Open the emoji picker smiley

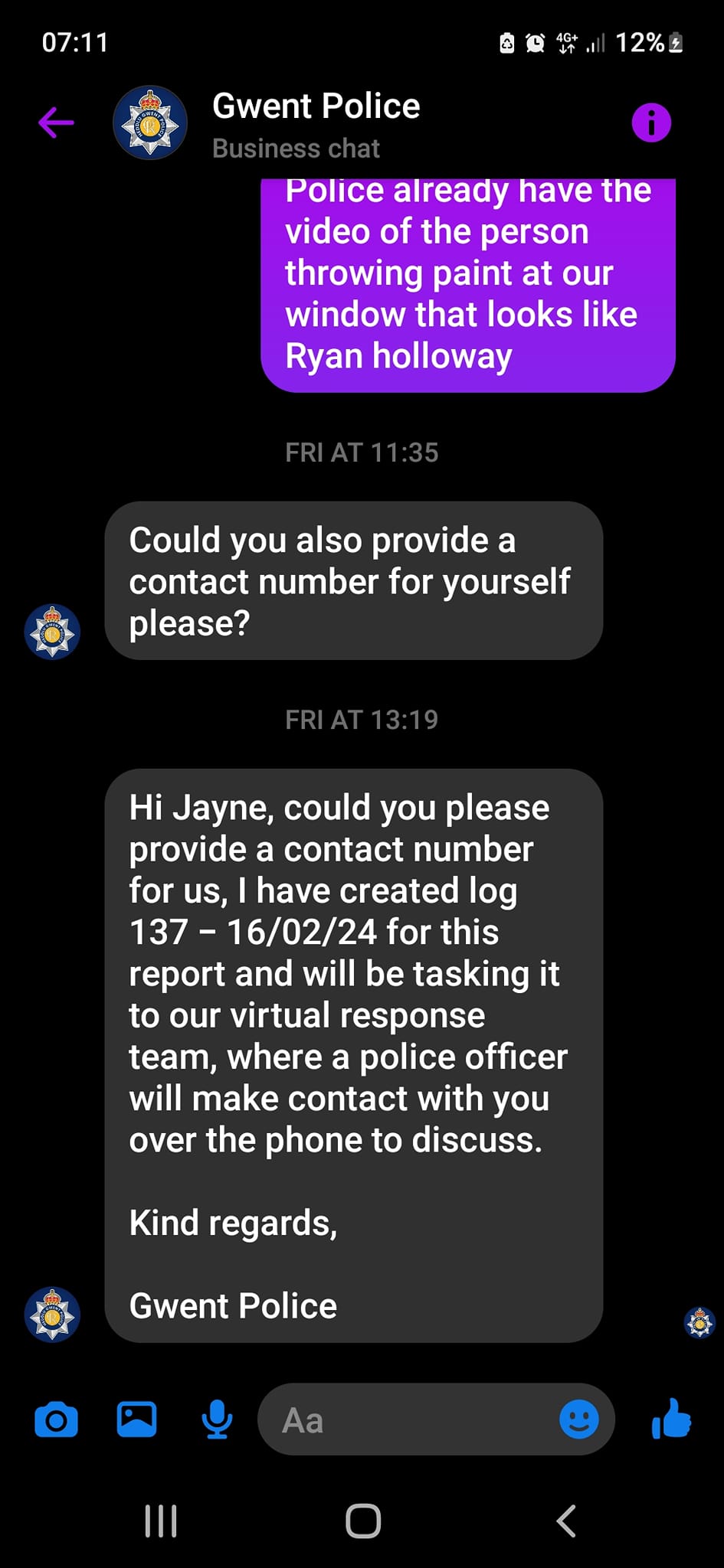(579, 1419)
